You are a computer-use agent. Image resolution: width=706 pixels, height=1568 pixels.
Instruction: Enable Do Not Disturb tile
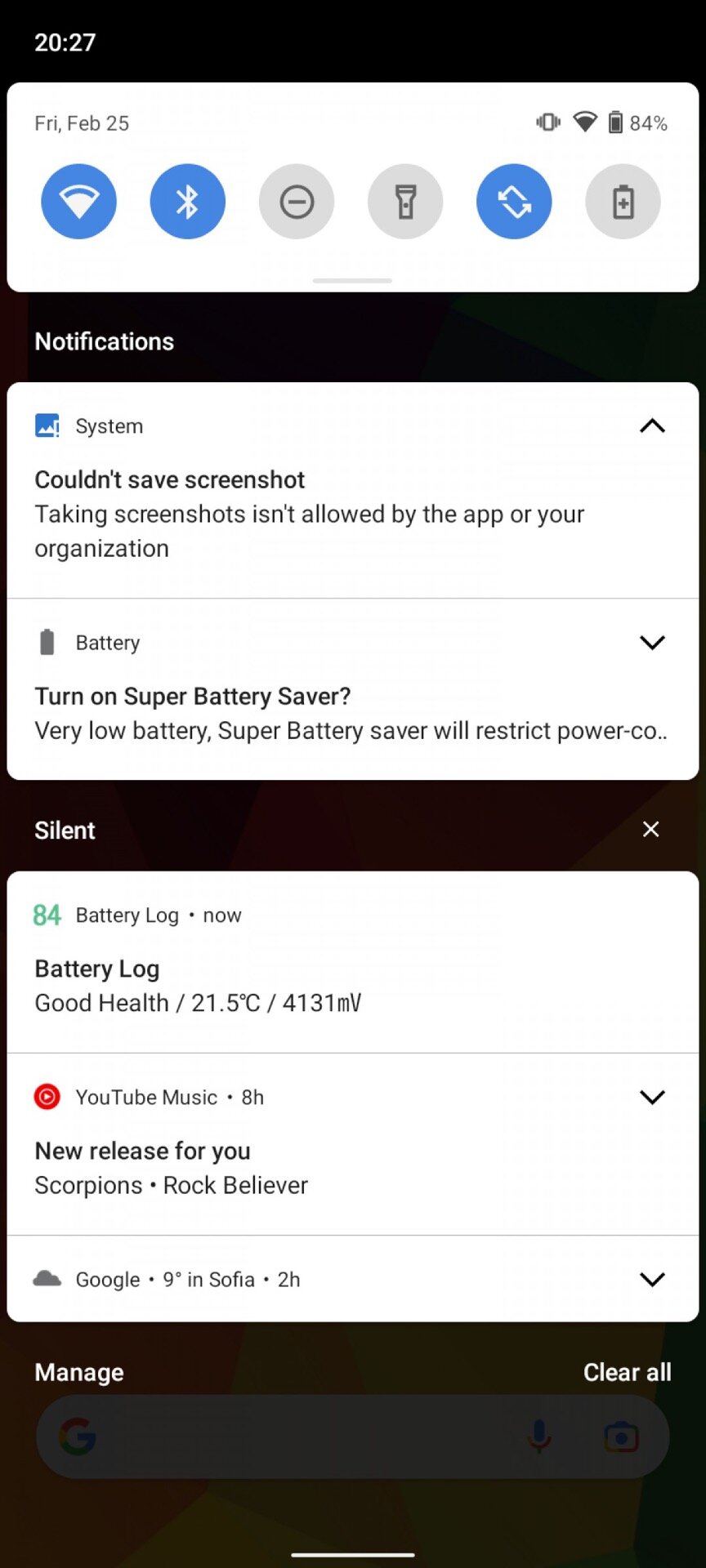[x=297, y=202]
